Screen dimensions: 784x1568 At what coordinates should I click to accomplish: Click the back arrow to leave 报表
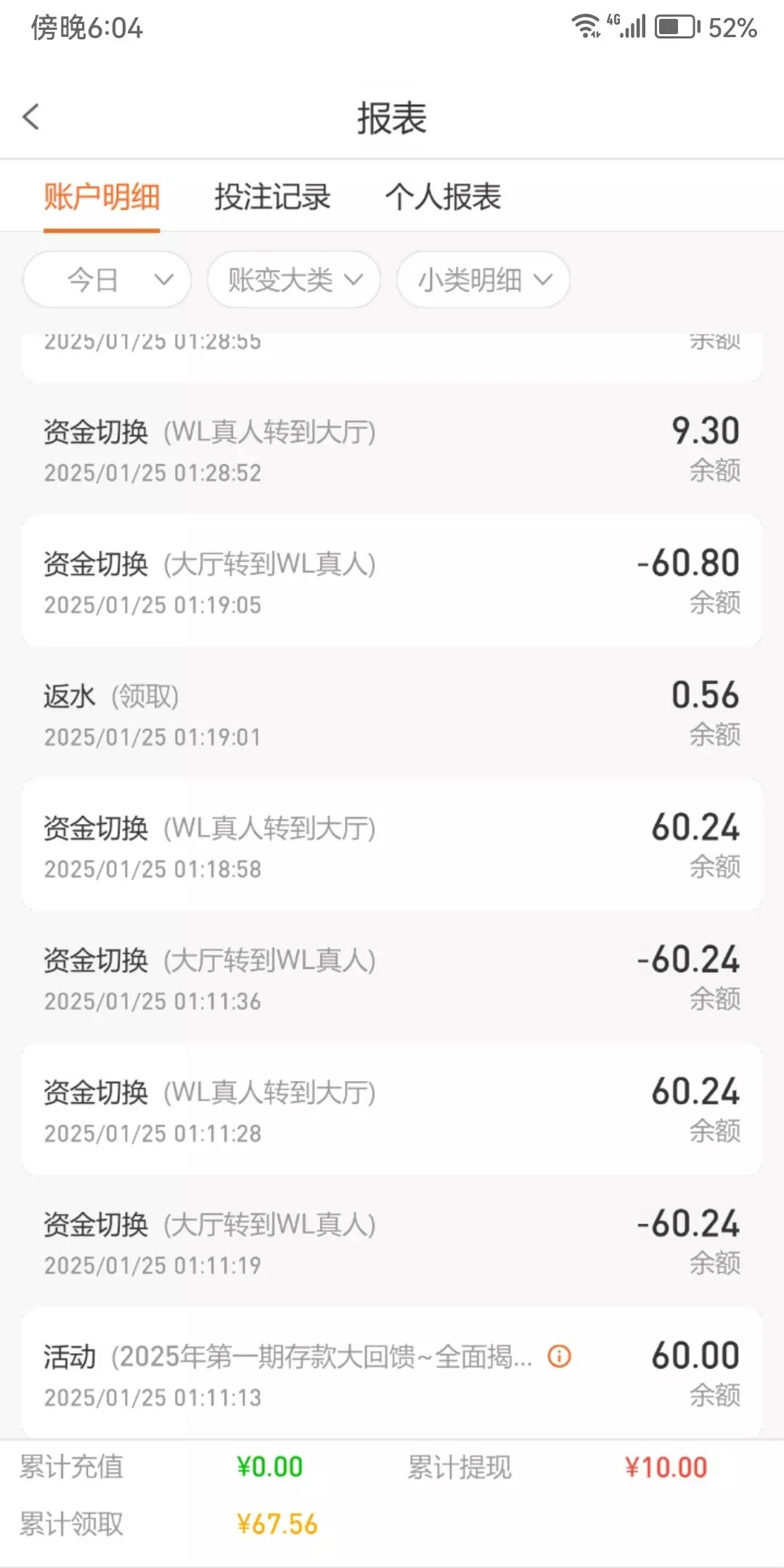tap(31, 117)
